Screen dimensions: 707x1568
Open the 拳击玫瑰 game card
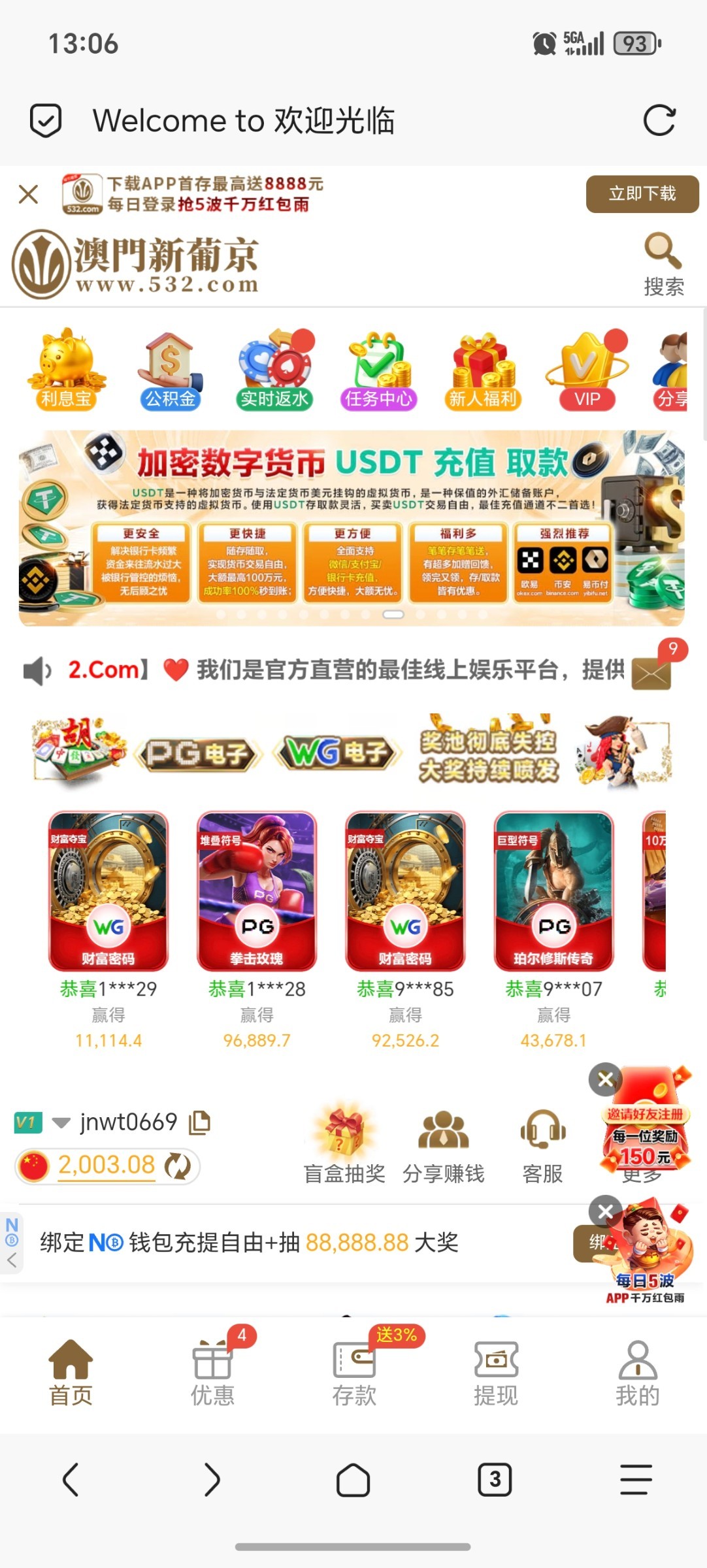(257, 891)
